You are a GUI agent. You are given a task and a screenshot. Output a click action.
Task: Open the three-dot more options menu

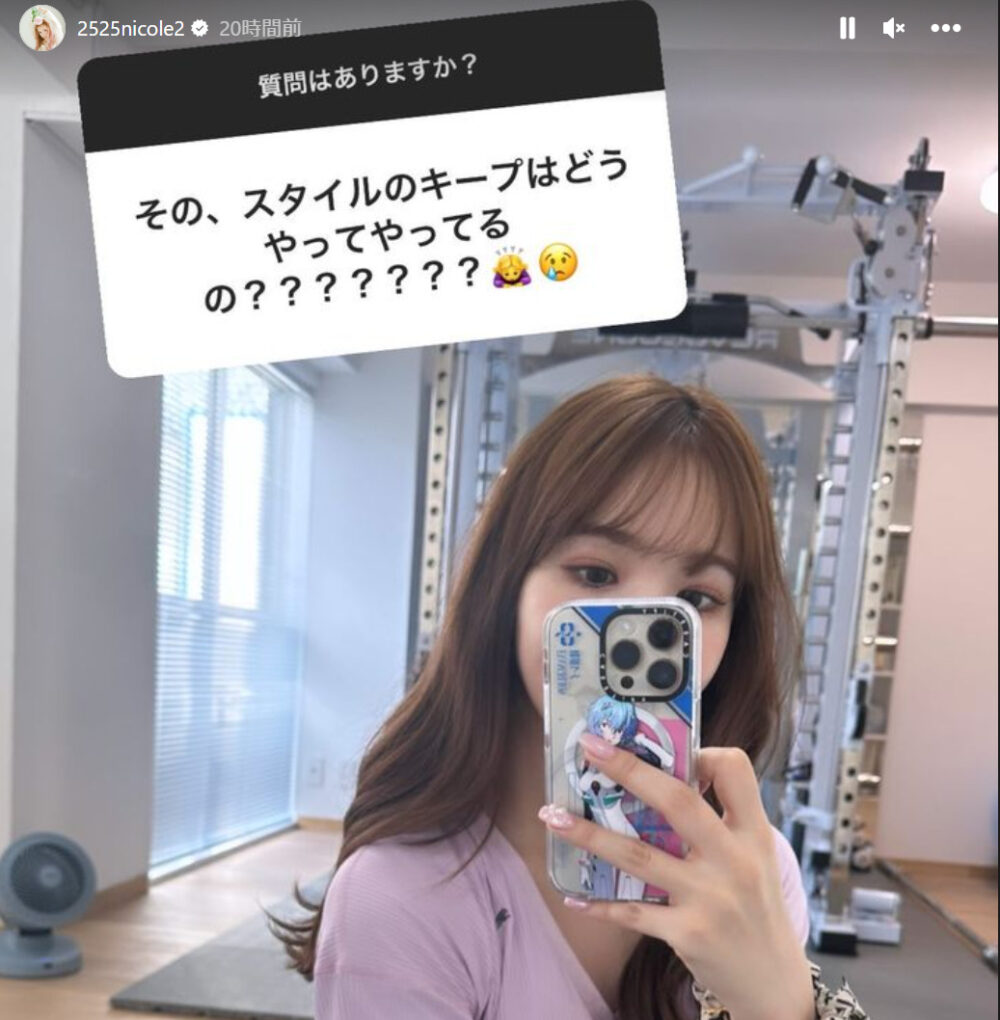[945, 29]
